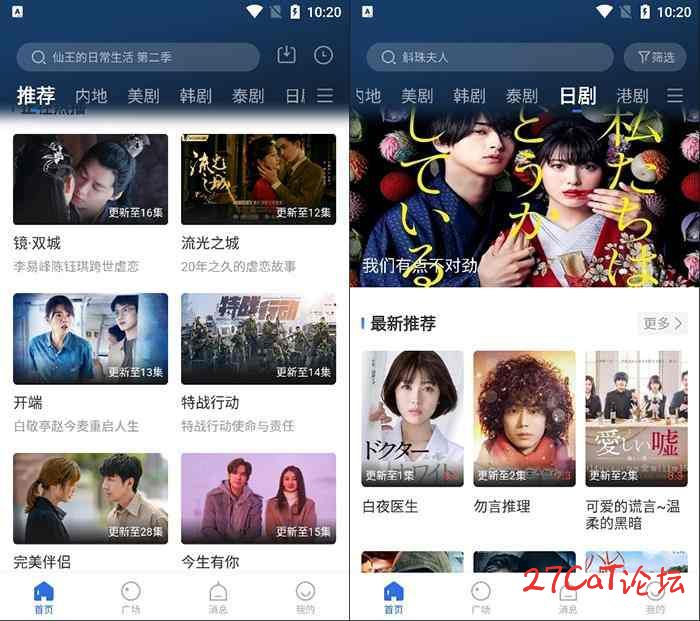The height and width of the screenshot is (621, 700).
Task: Open the 特战行动 drama card
Action: (258, 338)
